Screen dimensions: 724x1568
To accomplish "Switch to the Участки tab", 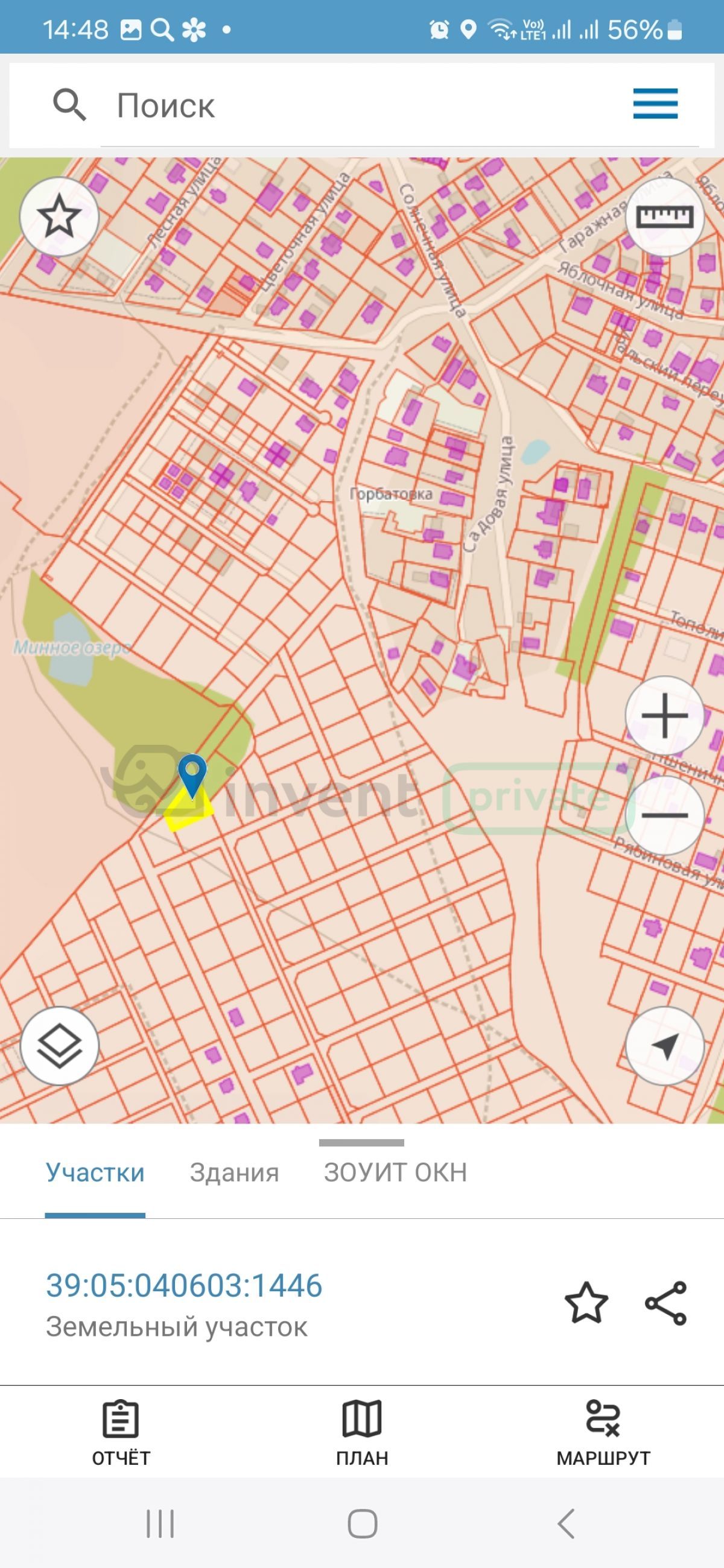I will point(95,1172).
